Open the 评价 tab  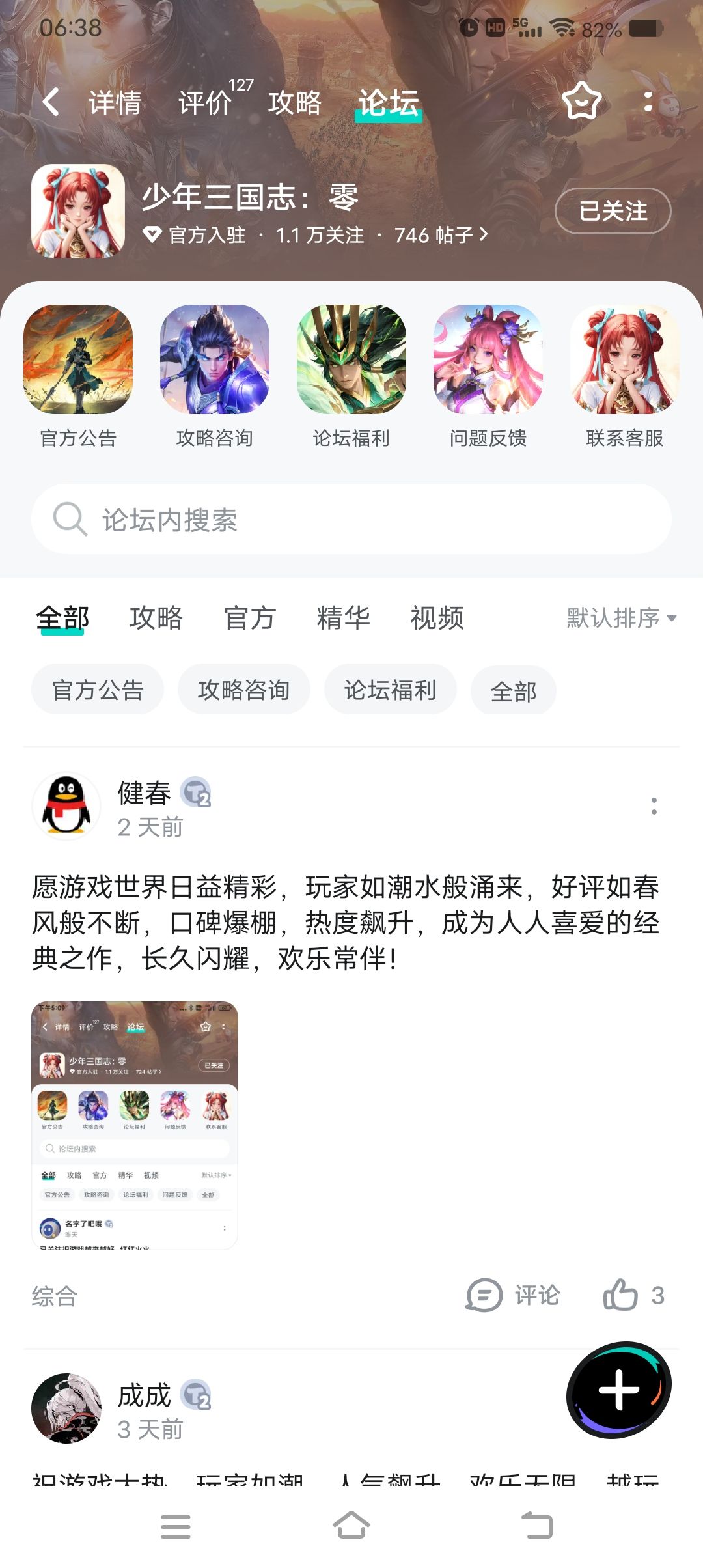point(205,103)
